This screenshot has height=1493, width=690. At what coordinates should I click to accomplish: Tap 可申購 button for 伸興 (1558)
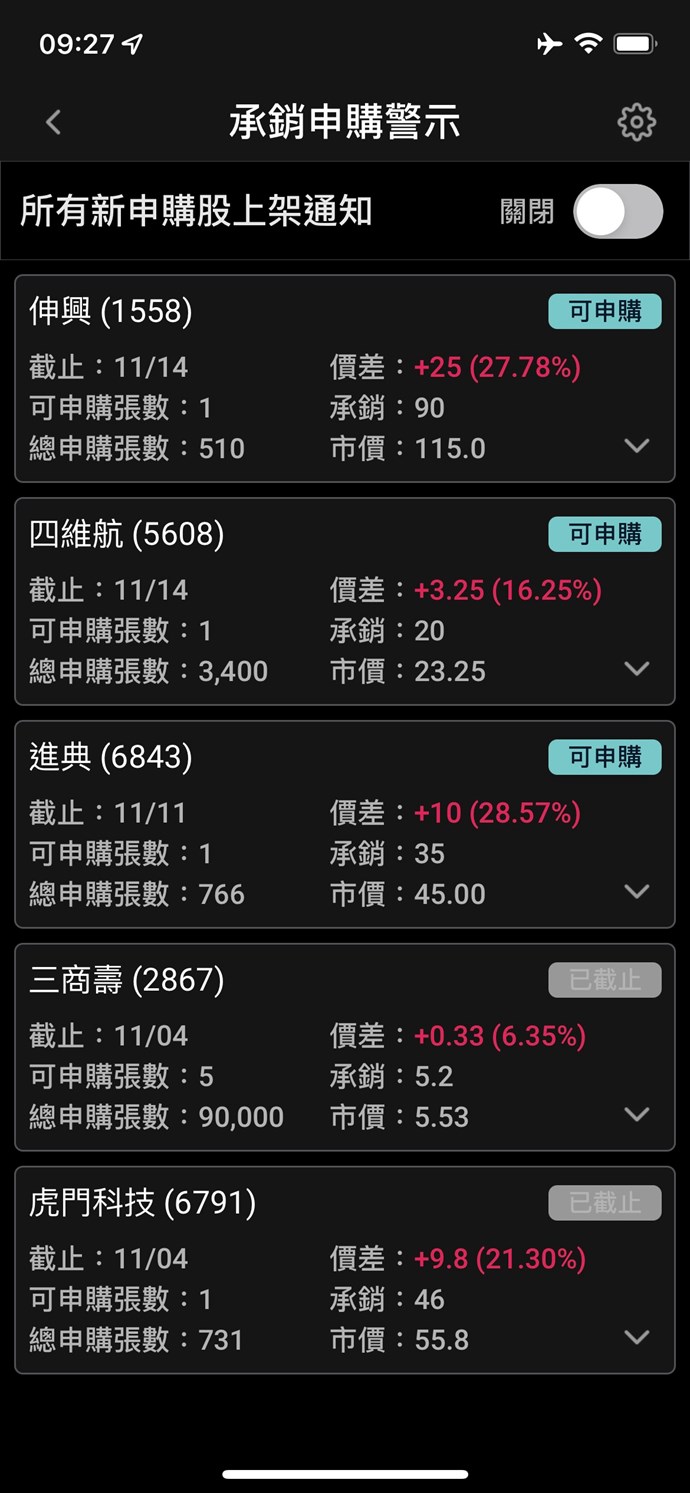click(x=604, y=312)
